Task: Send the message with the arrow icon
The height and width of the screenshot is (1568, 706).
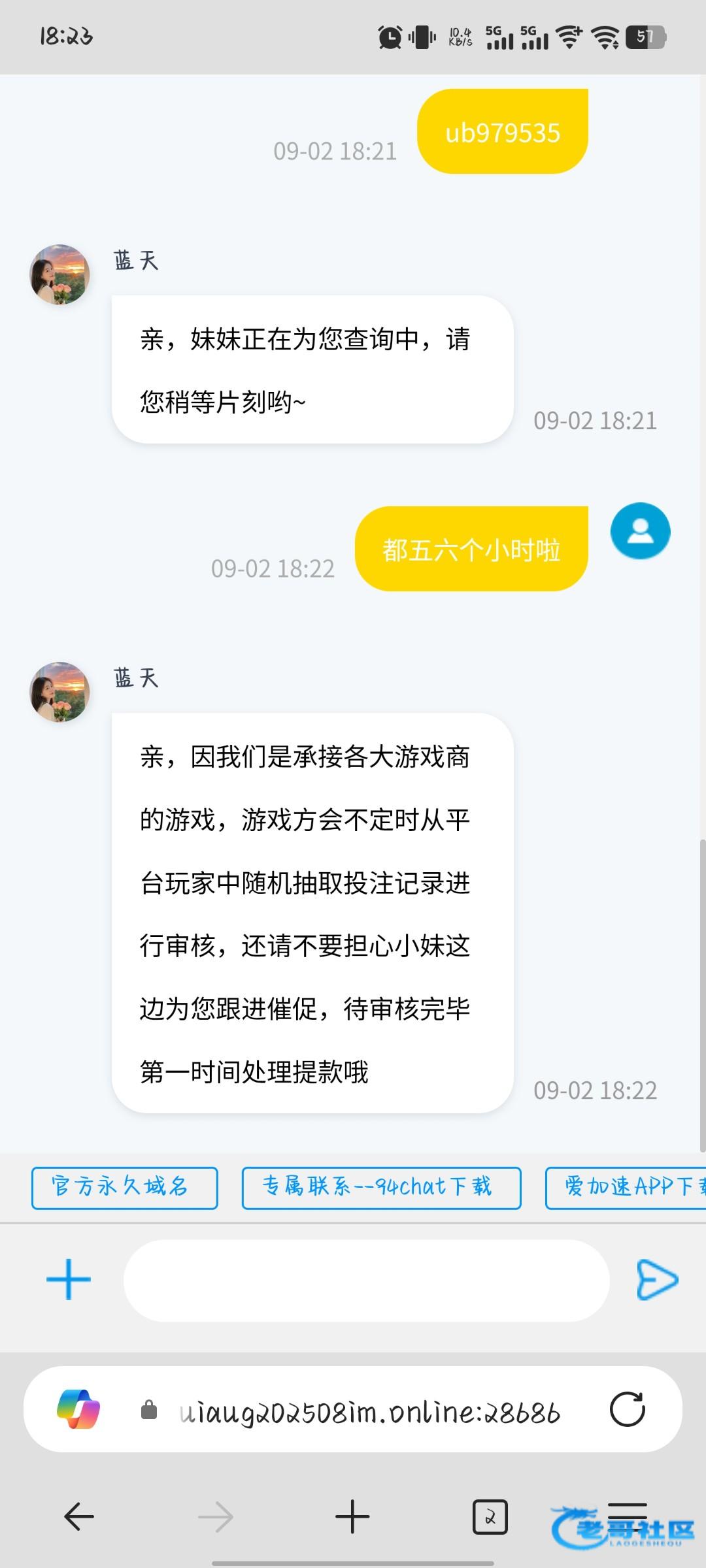Action: point(657,1279)
